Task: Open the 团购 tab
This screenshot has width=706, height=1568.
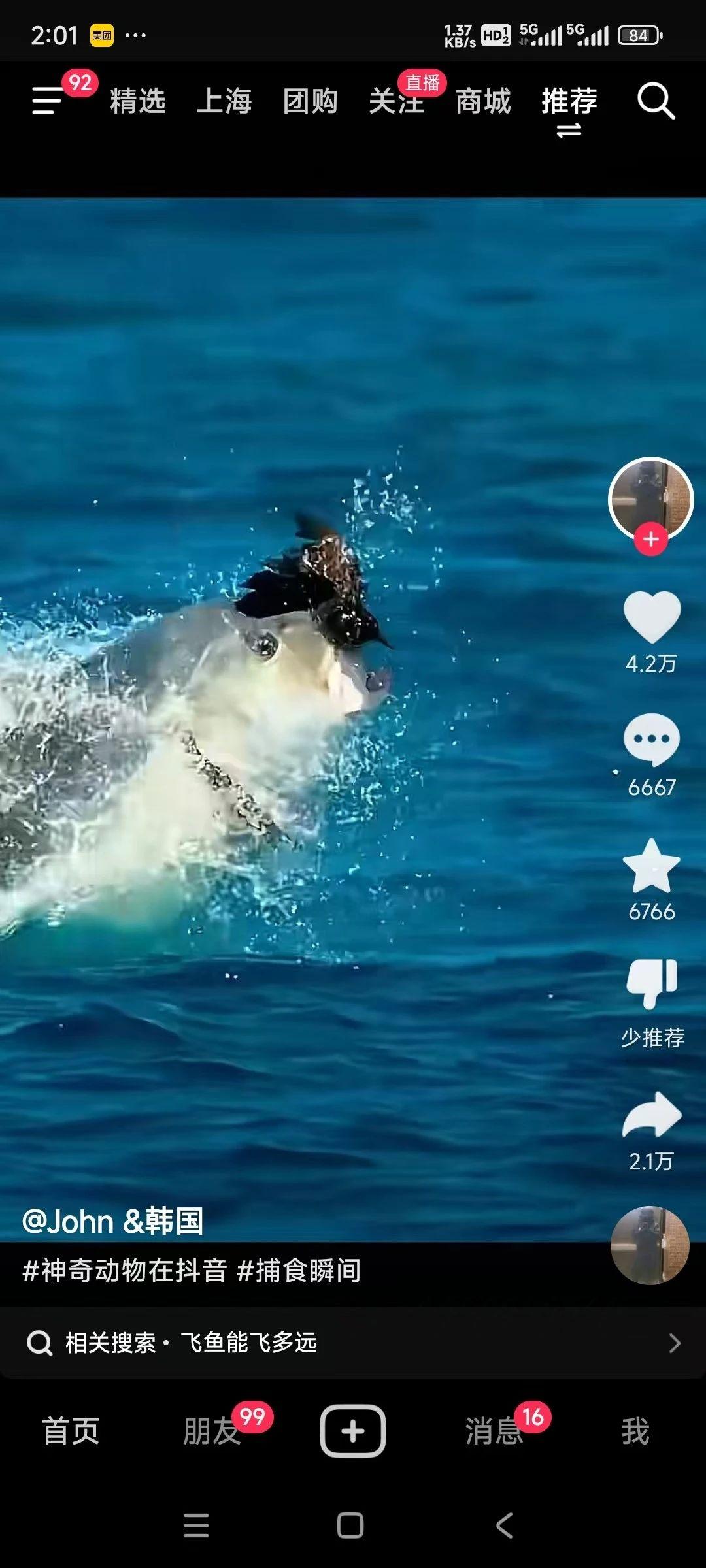Action: pyautogui.click(x=310, y=101)
